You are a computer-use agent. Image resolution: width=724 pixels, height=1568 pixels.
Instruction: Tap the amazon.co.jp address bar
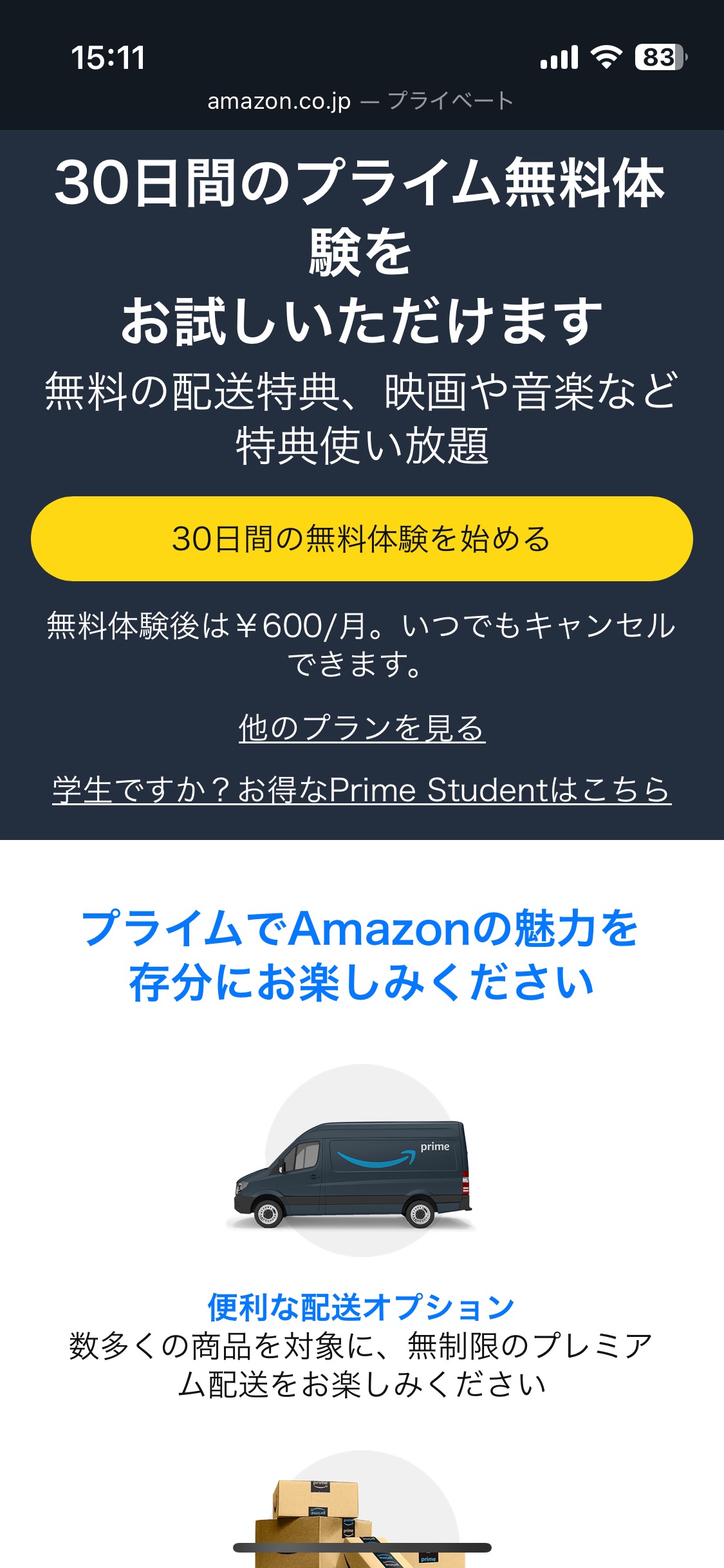[360, 101]
